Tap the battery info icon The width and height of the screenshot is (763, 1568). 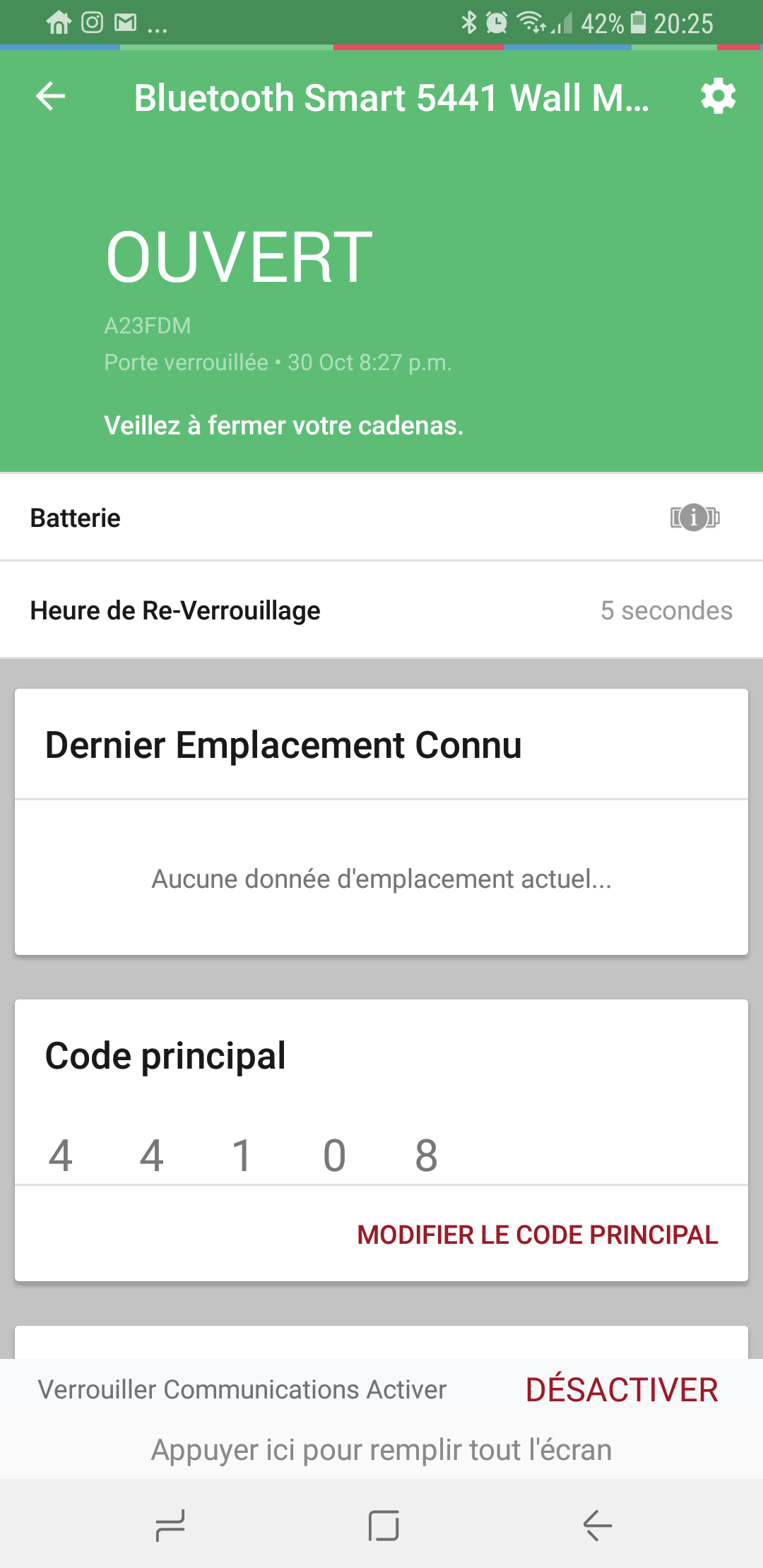point(694,518)
